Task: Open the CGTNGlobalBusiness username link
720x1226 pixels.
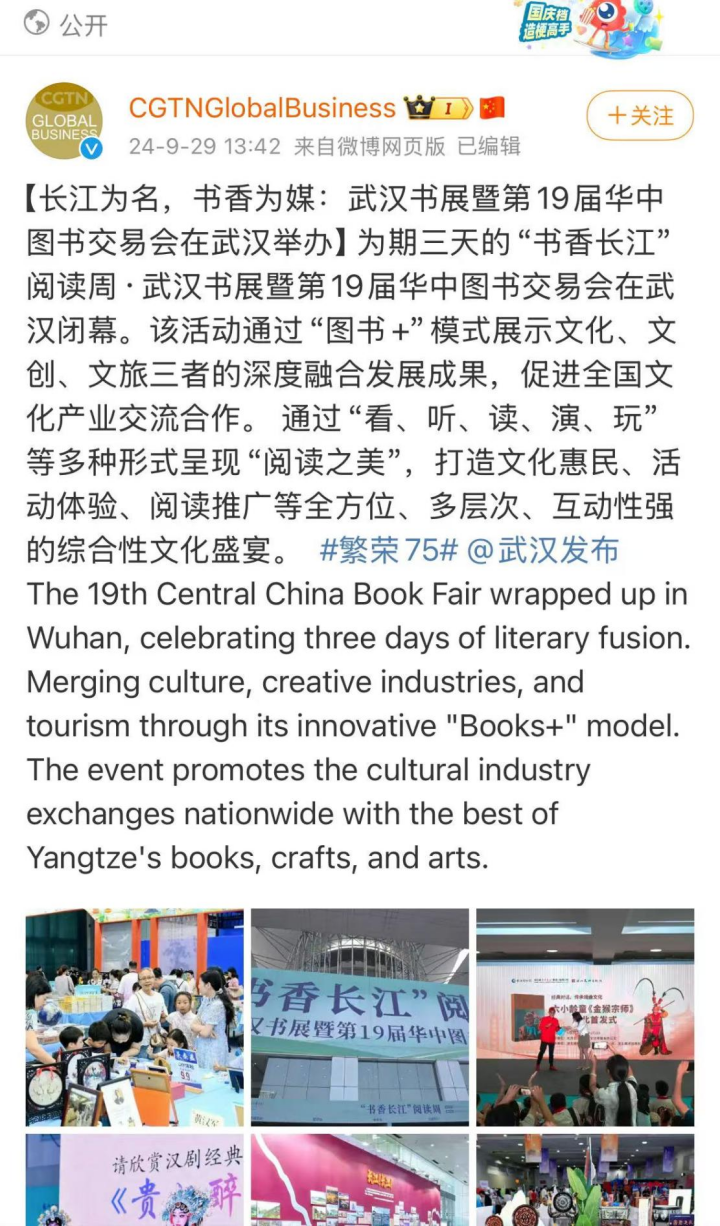Action: pyautogui.click(x=262, y=108)
